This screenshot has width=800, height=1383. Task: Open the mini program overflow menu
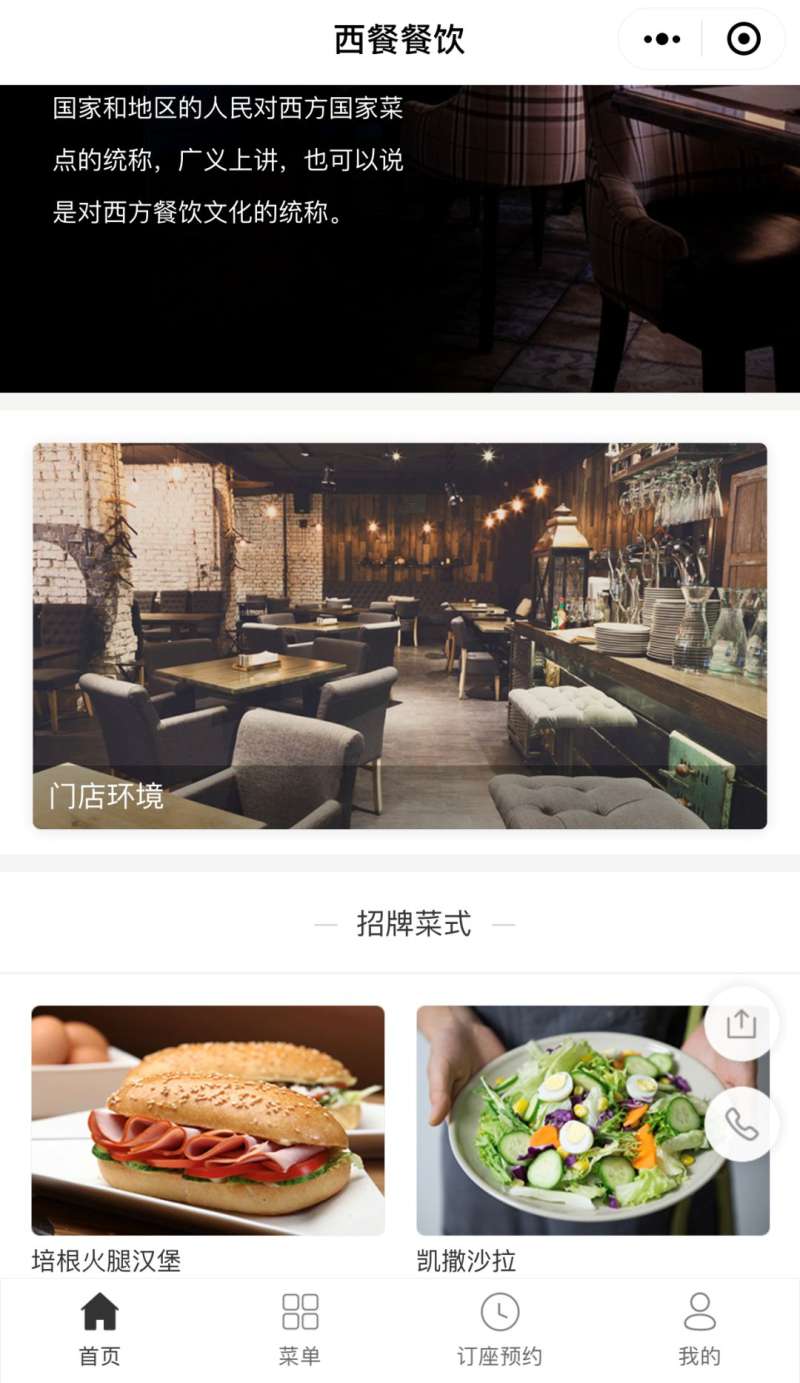click(x=662, y=40)
